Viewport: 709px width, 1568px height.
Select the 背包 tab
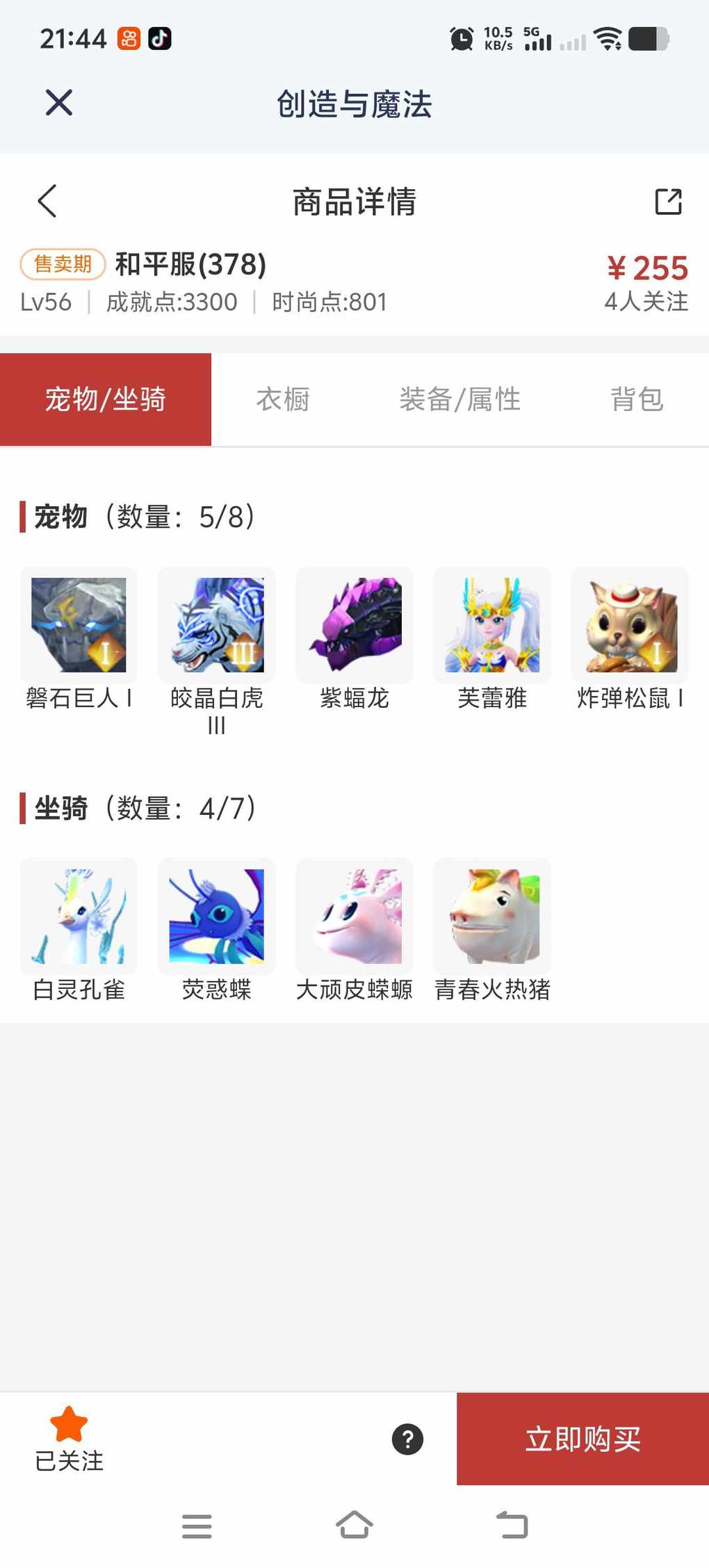[x=637, y=400]
